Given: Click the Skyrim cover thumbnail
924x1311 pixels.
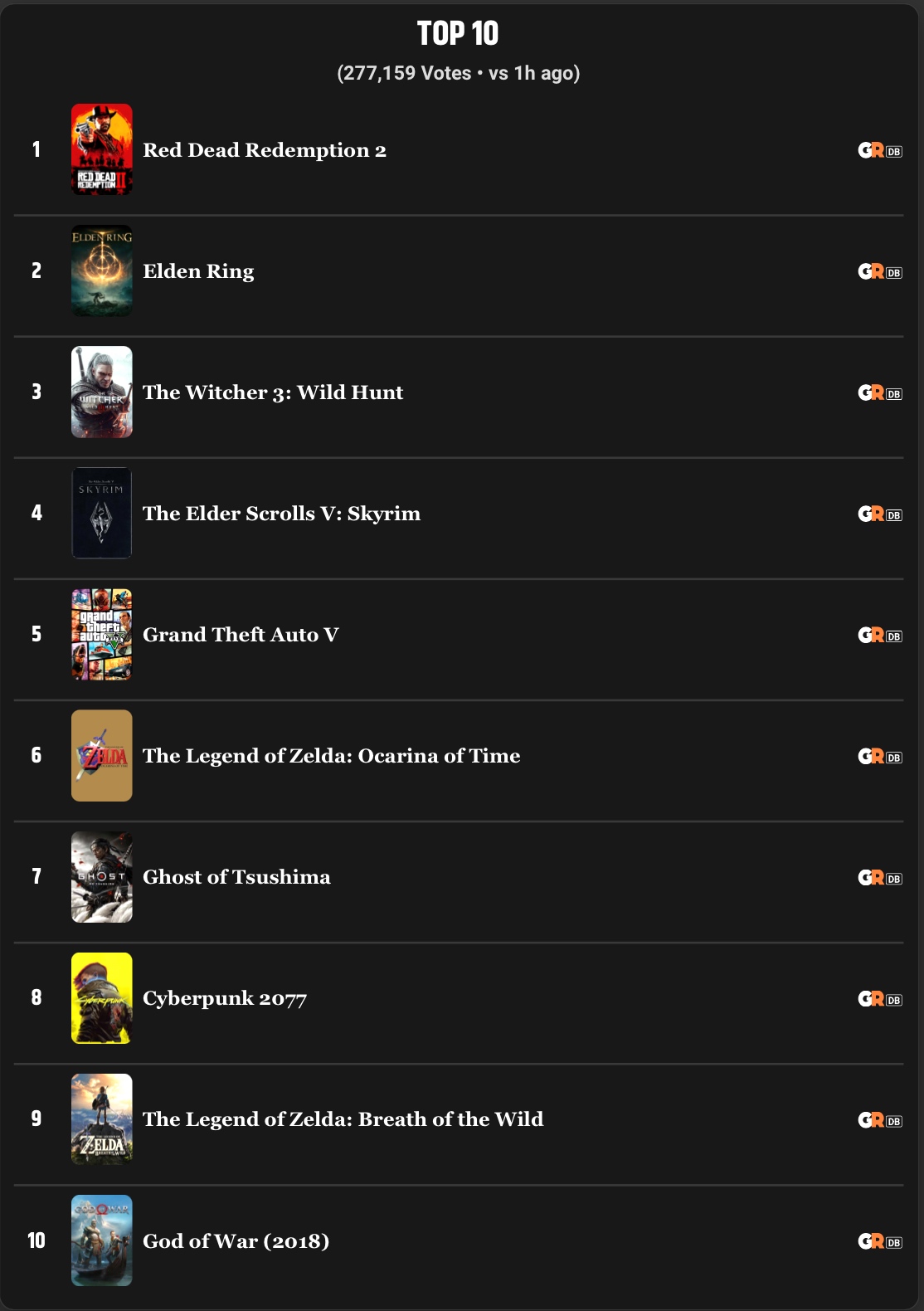Looking at the screenshot, I should coord(100,514).
